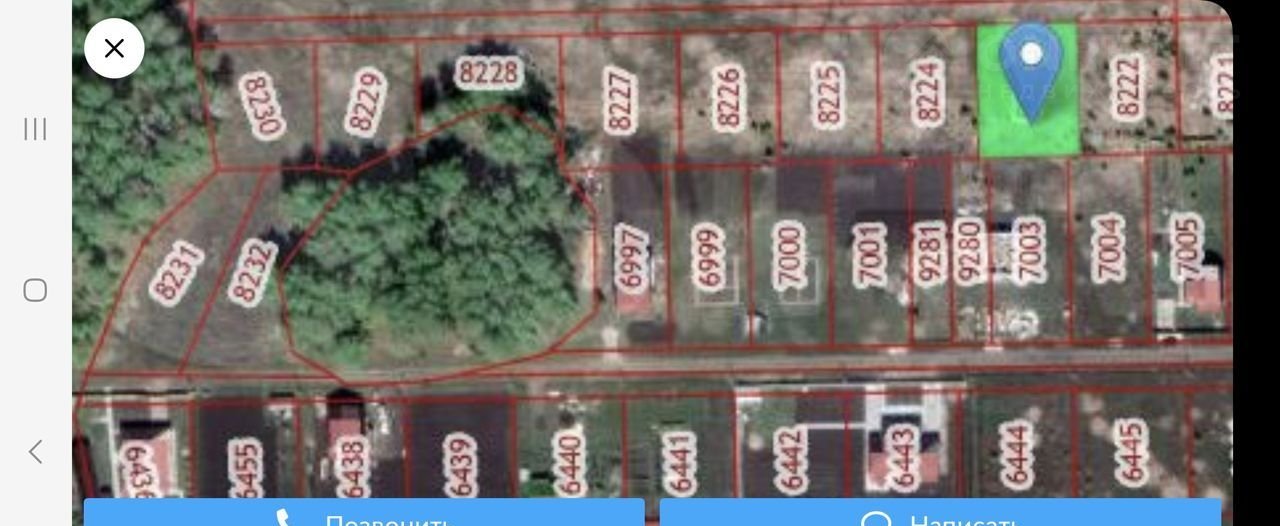The height and width of the screenshot is (526, 1280).
Task: Tap the Написать message button
Action: click(940, 513)
